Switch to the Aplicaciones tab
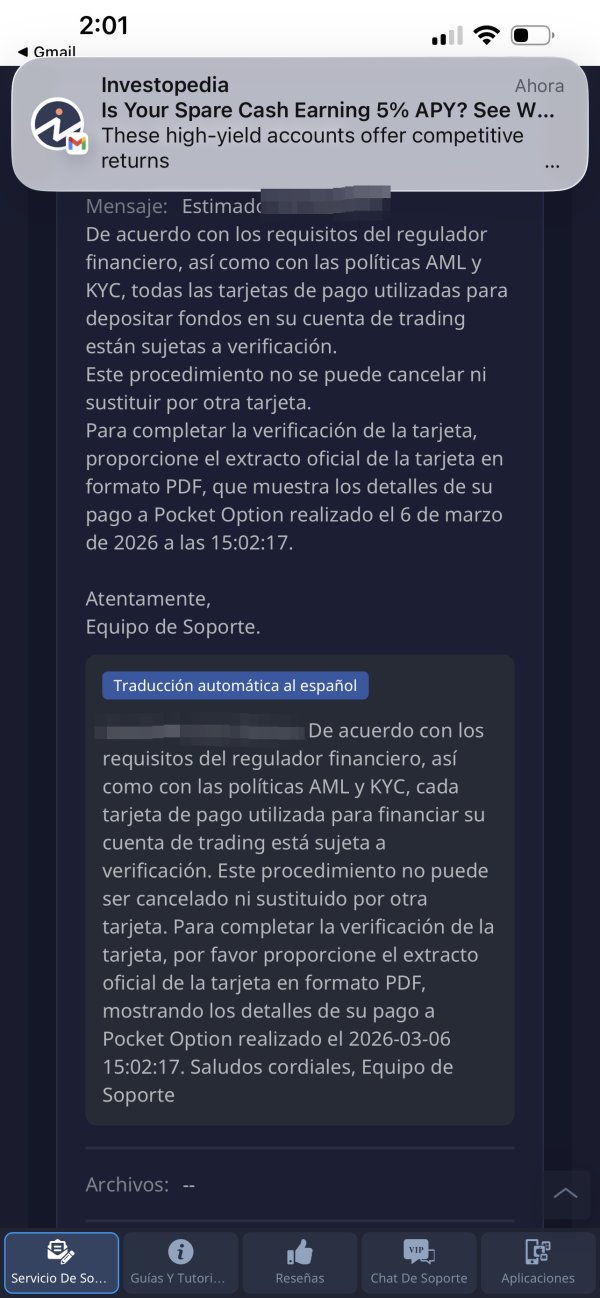The image size is (600, 1298). (x=538, y=1261)
